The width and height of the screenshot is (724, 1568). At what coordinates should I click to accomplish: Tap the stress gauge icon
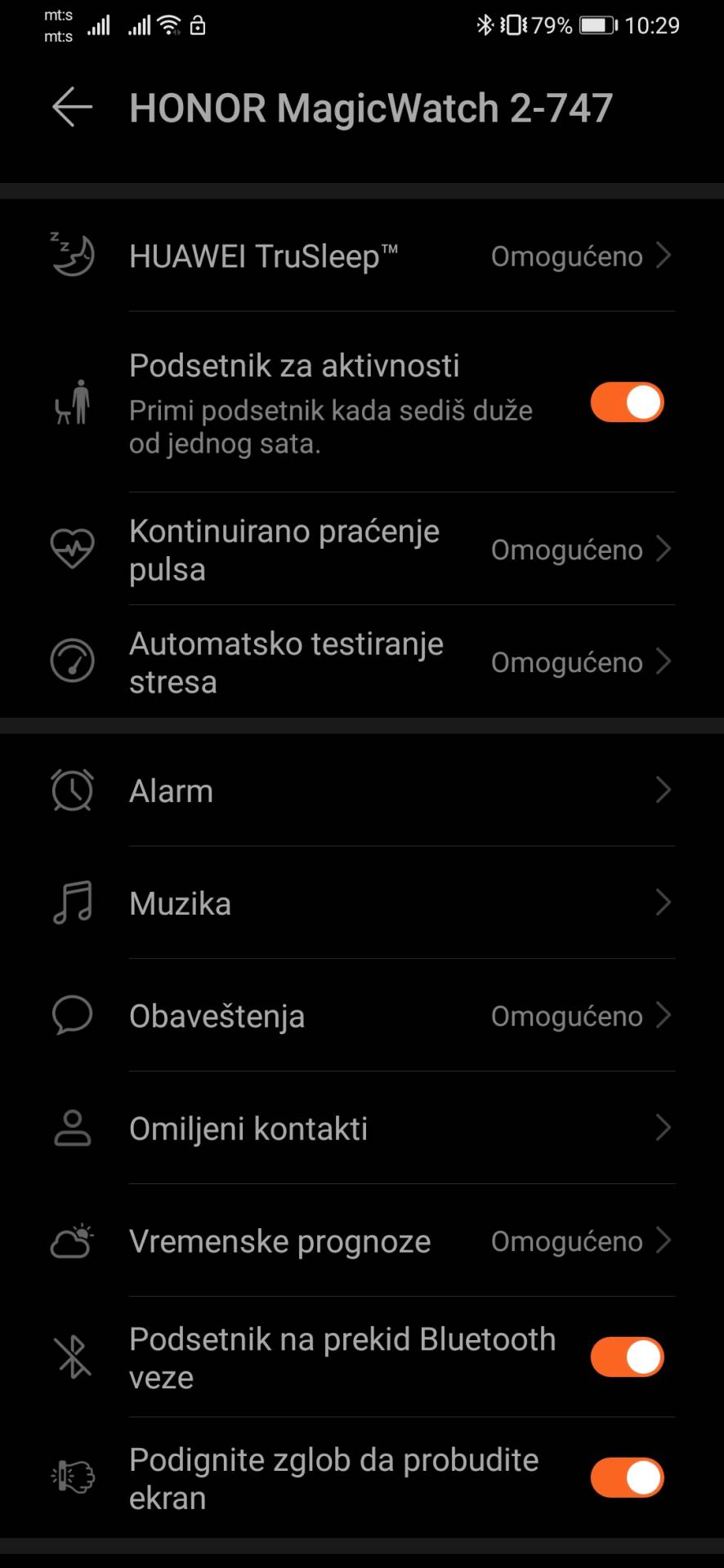pyautogui.click(x=72, y=661)
